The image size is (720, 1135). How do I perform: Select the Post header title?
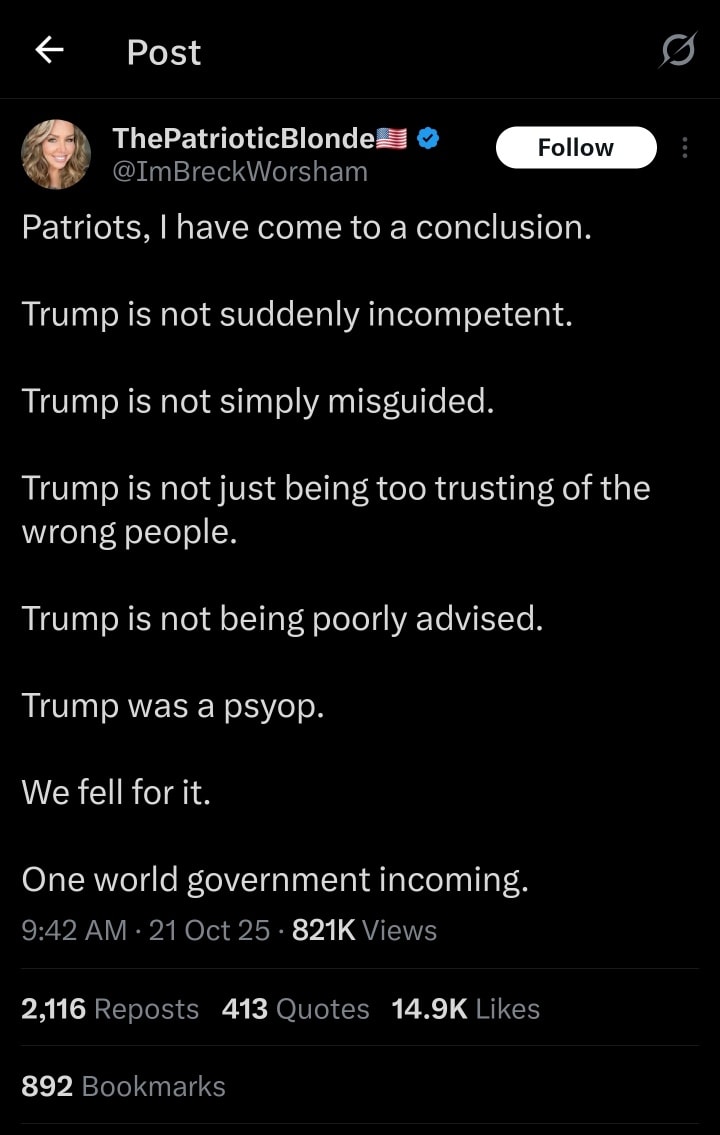[x=163, y=52]
